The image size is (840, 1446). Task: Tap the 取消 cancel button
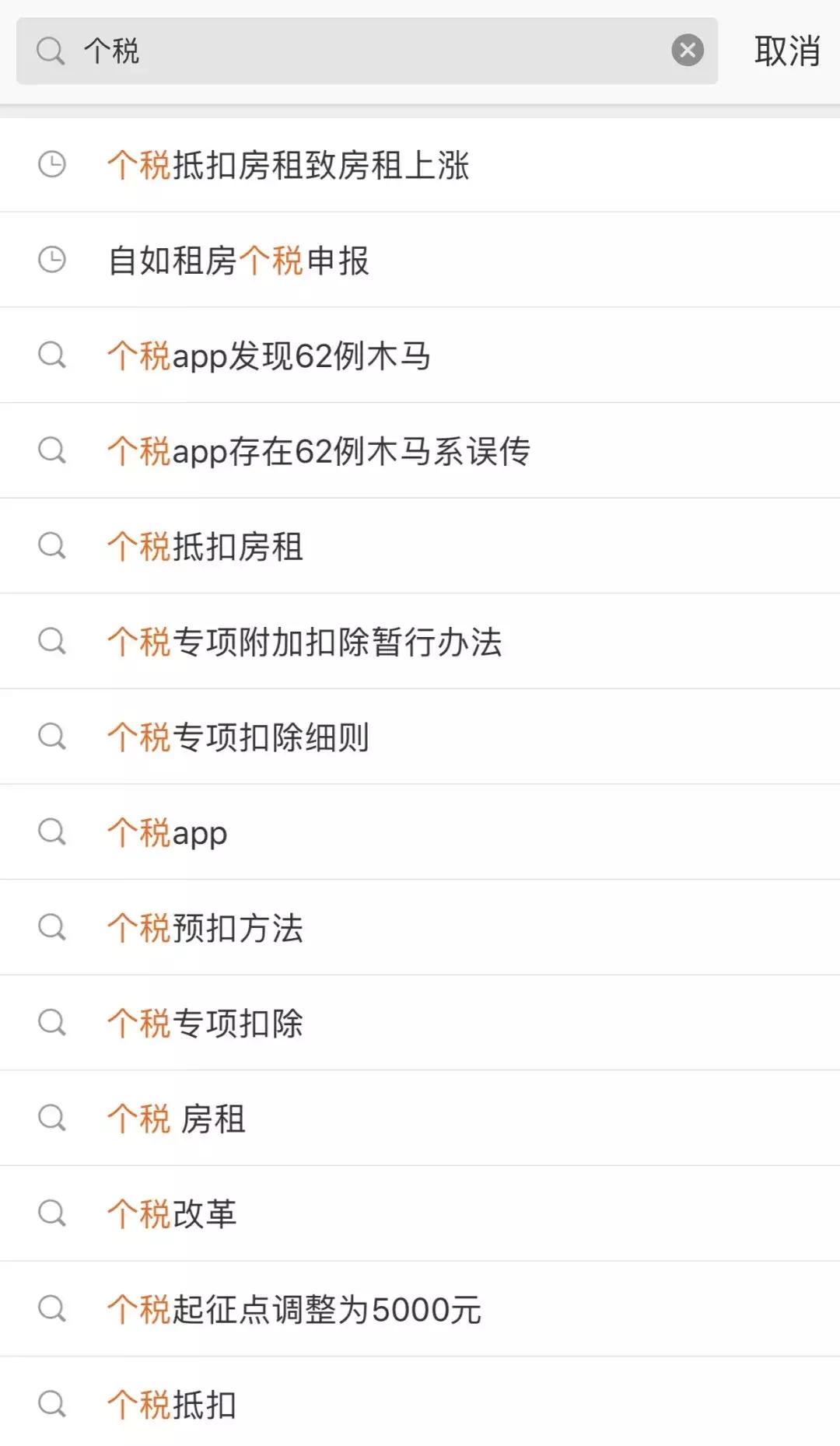(786, 51)
